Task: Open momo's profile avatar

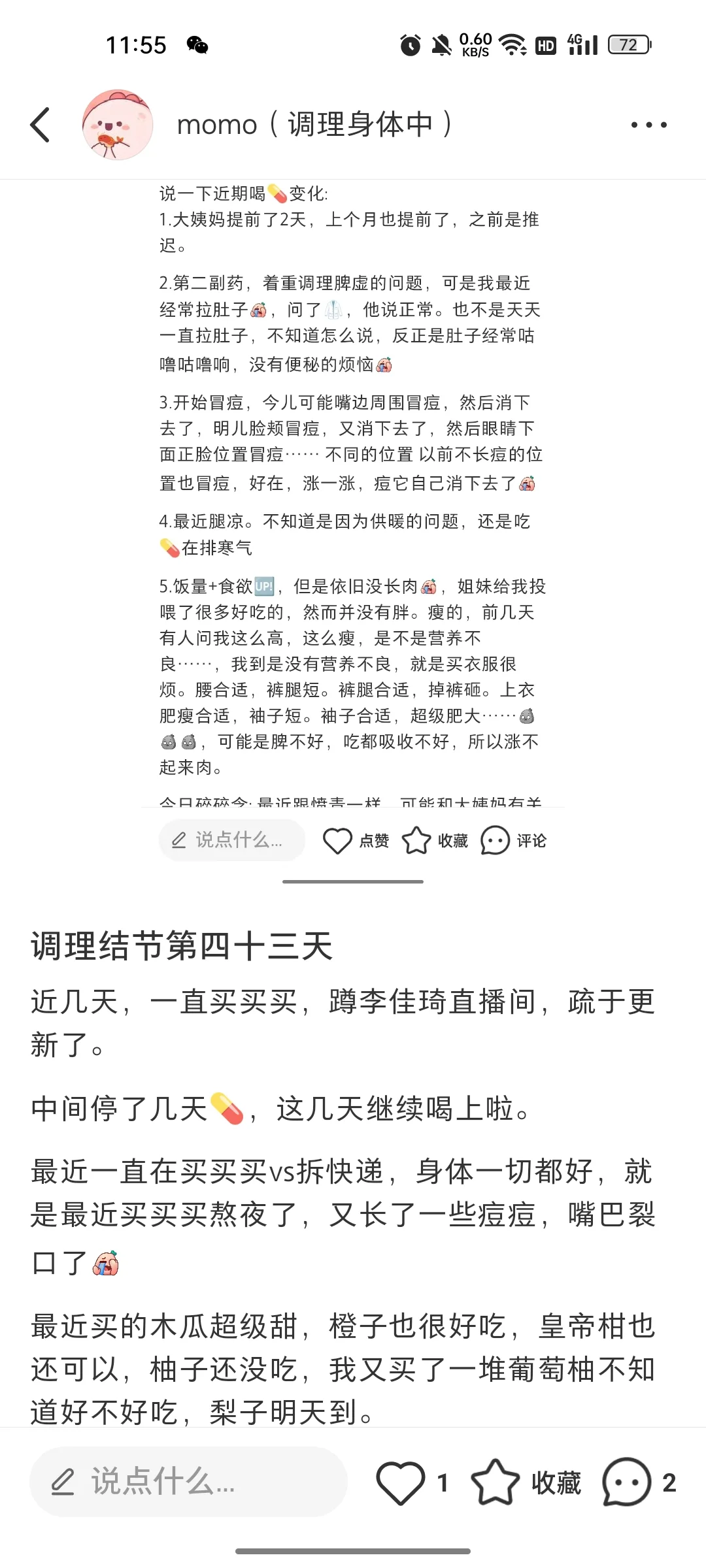Action: coord(118,124)
